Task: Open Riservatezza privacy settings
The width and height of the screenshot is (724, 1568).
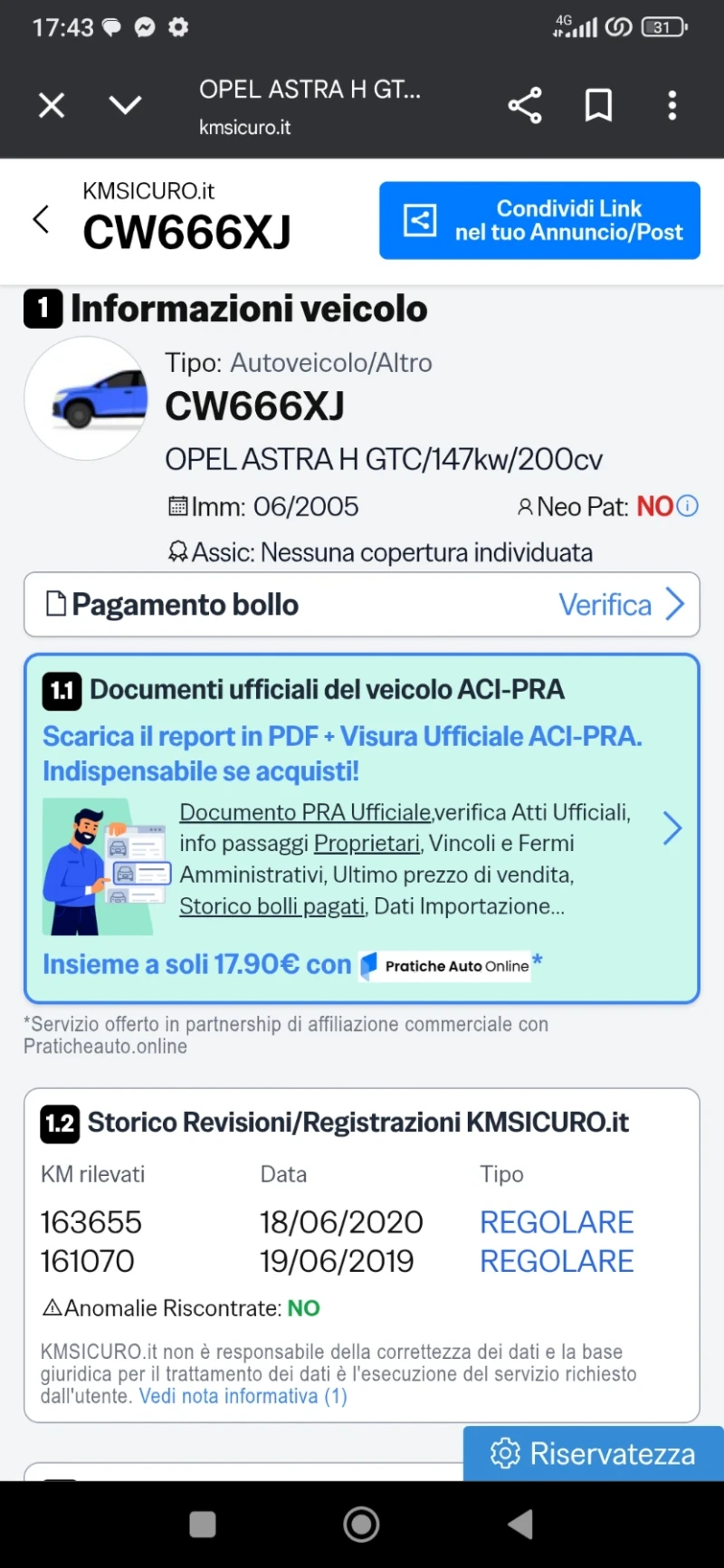Action: point(594,1453)
